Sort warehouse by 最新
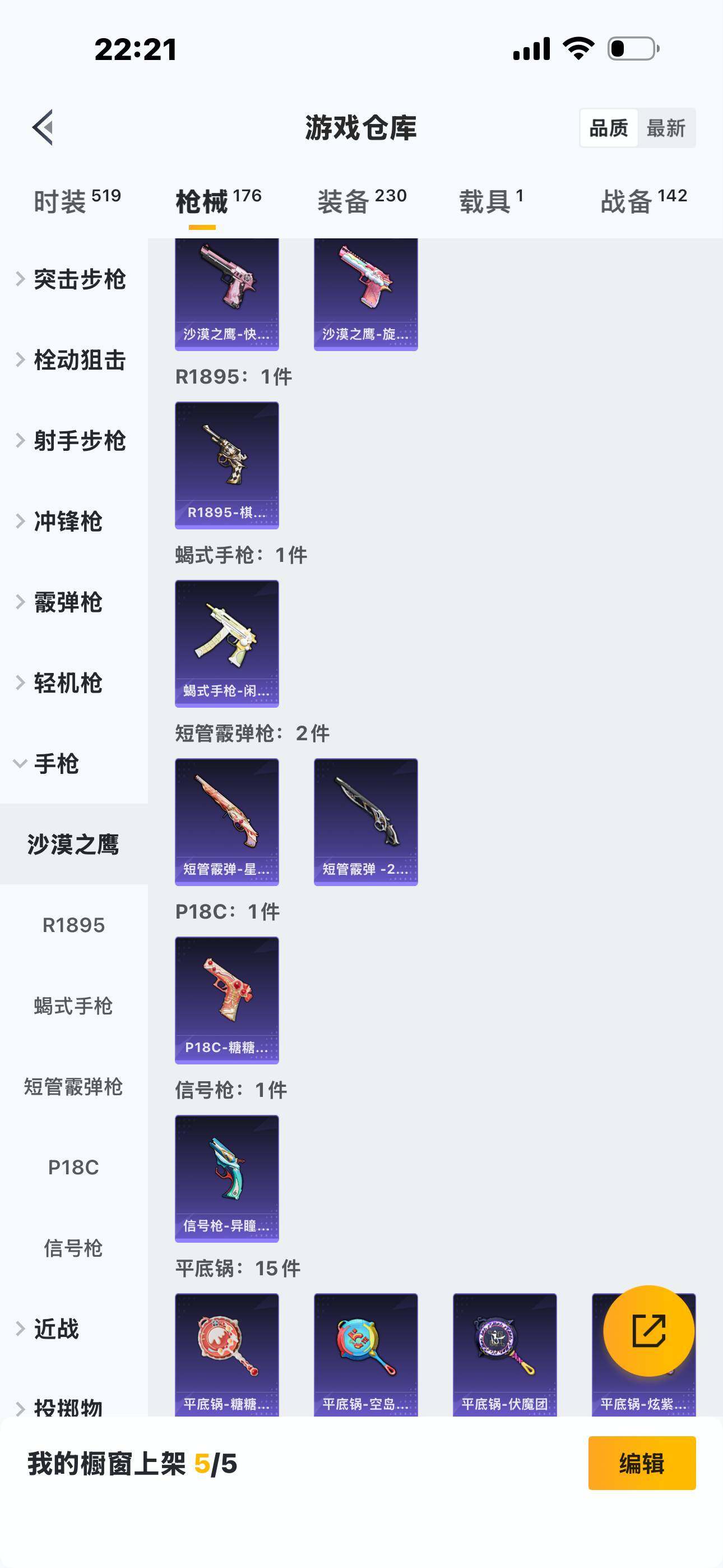 pyautogui.click(x=666, y=128)
